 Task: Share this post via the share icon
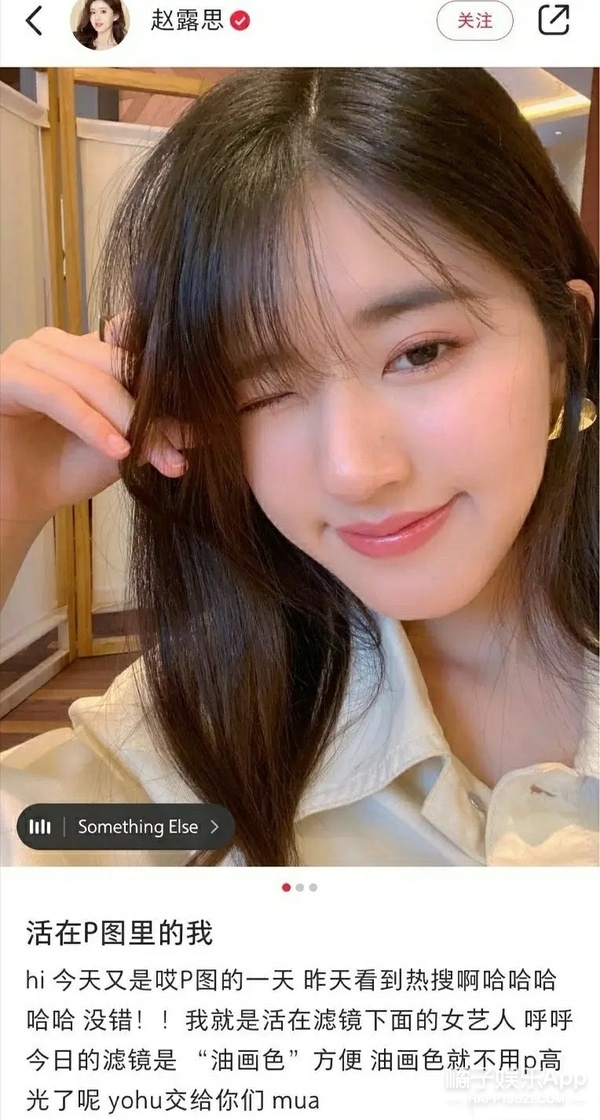click(x=553, y=21)
